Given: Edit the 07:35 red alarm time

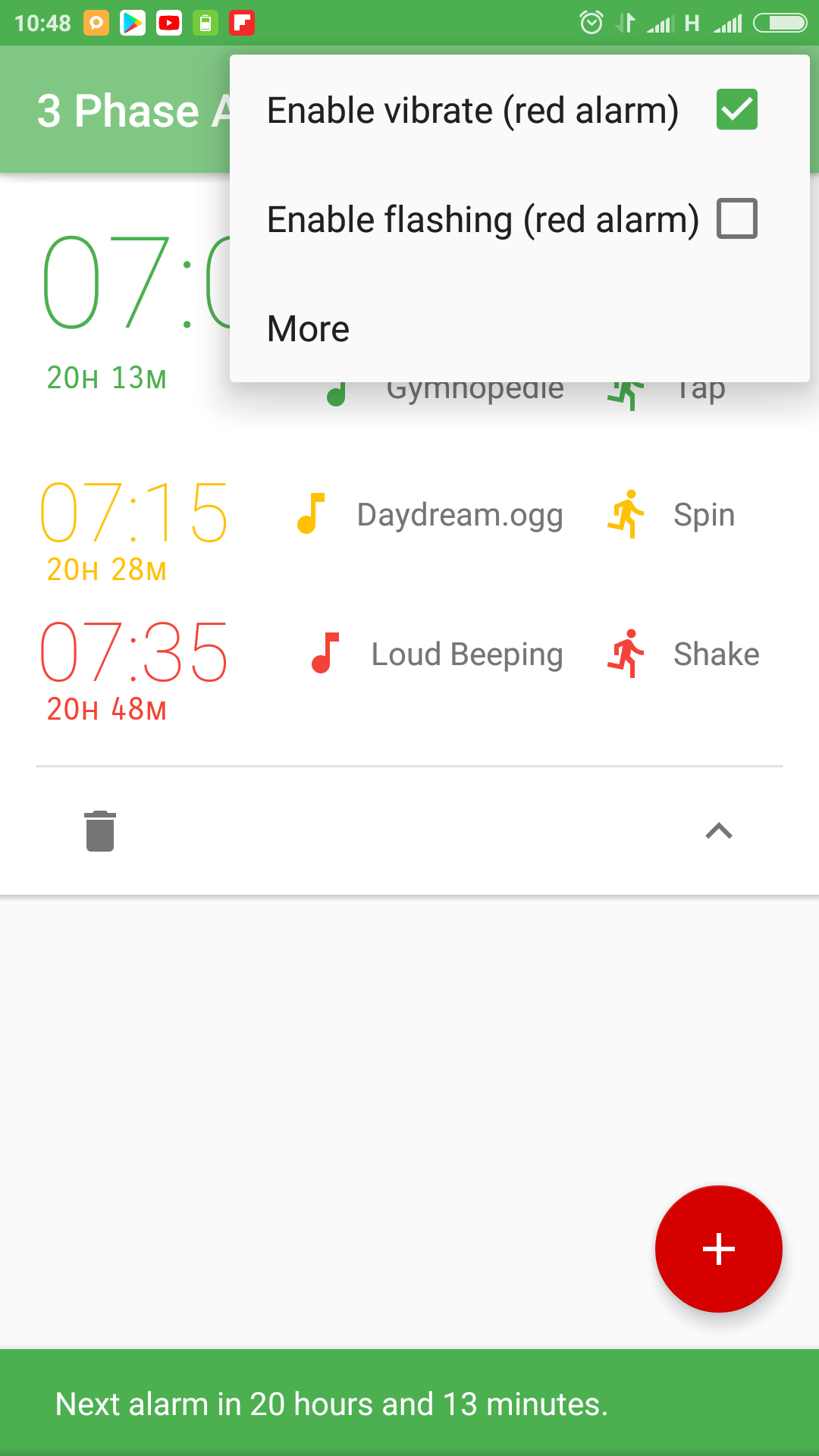Looking at the screenshot, I should (x=133, y=653).
